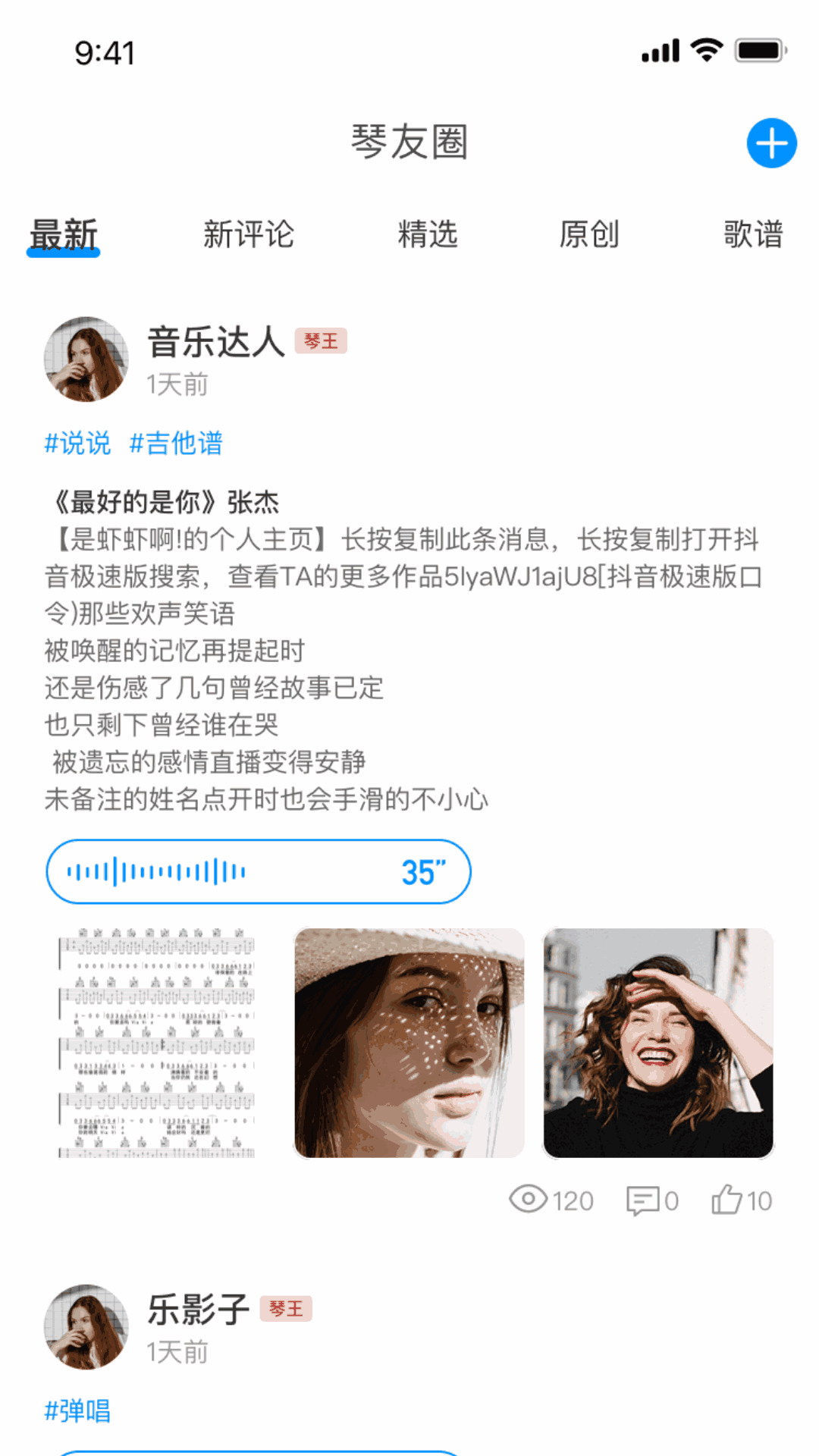Switch to the 最新 tab
Screen dimensions: 819x1456
[x=64, y=234]
